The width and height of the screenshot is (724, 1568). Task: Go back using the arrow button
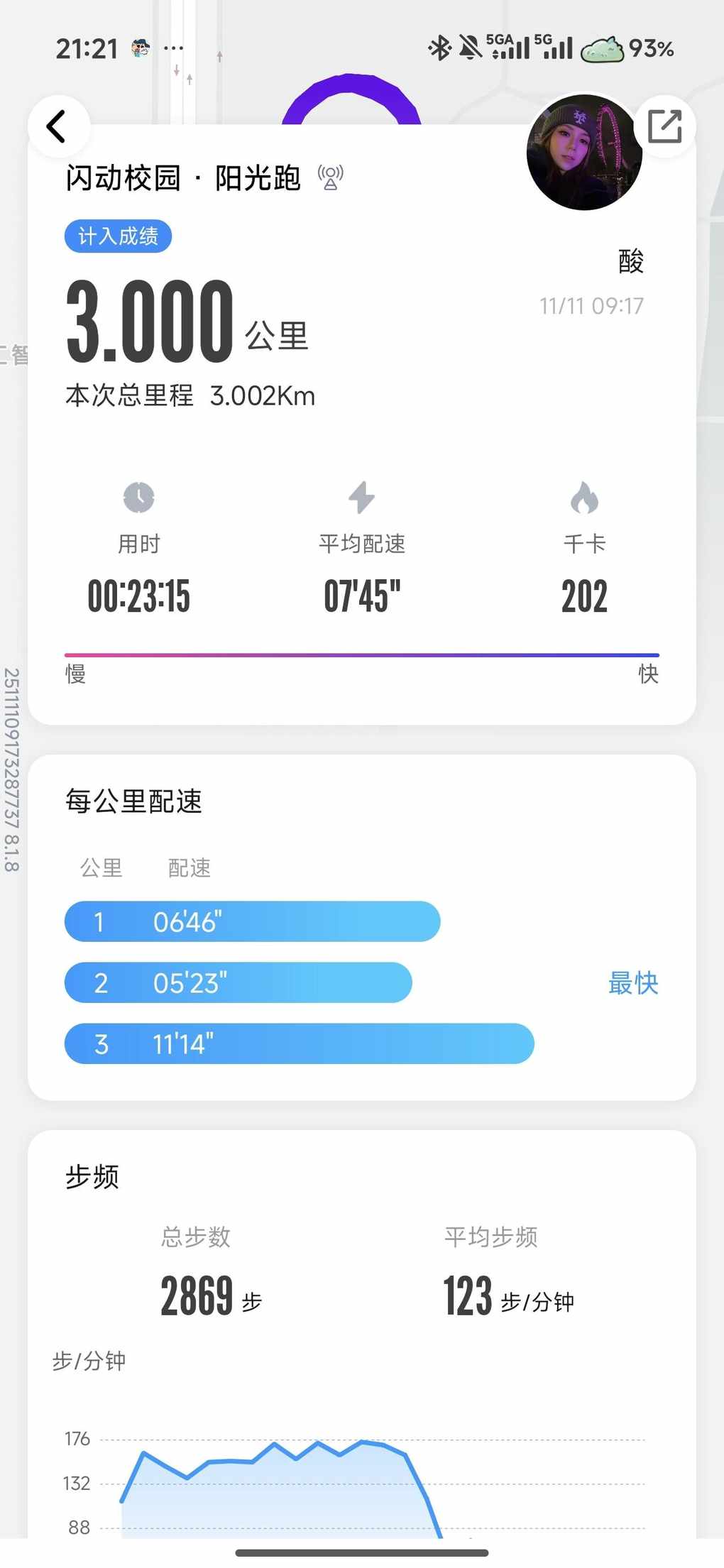click(x=58, y=126)
